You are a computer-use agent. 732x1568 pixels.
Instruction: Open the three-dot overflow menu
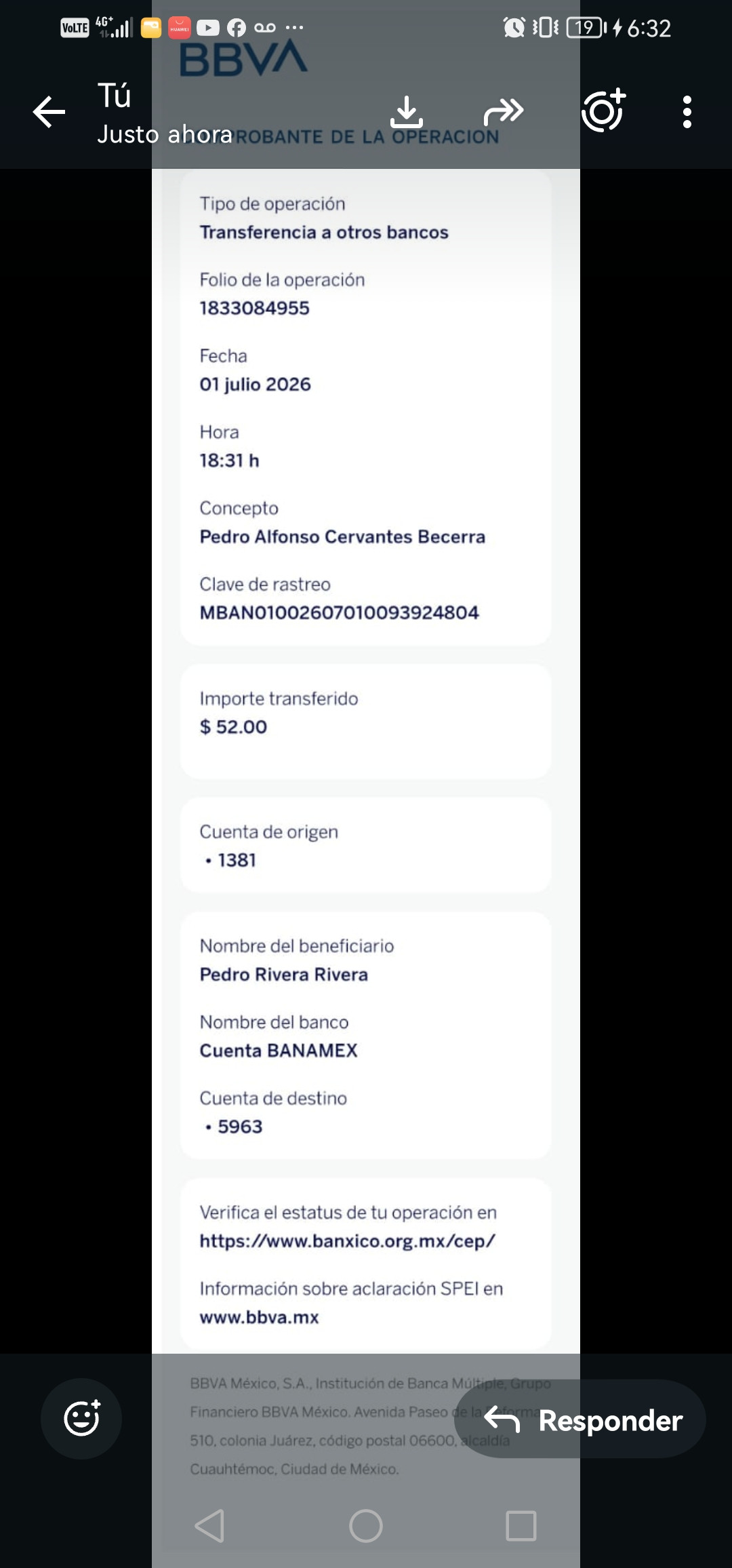pyautogui.click(x=687, y=112)
